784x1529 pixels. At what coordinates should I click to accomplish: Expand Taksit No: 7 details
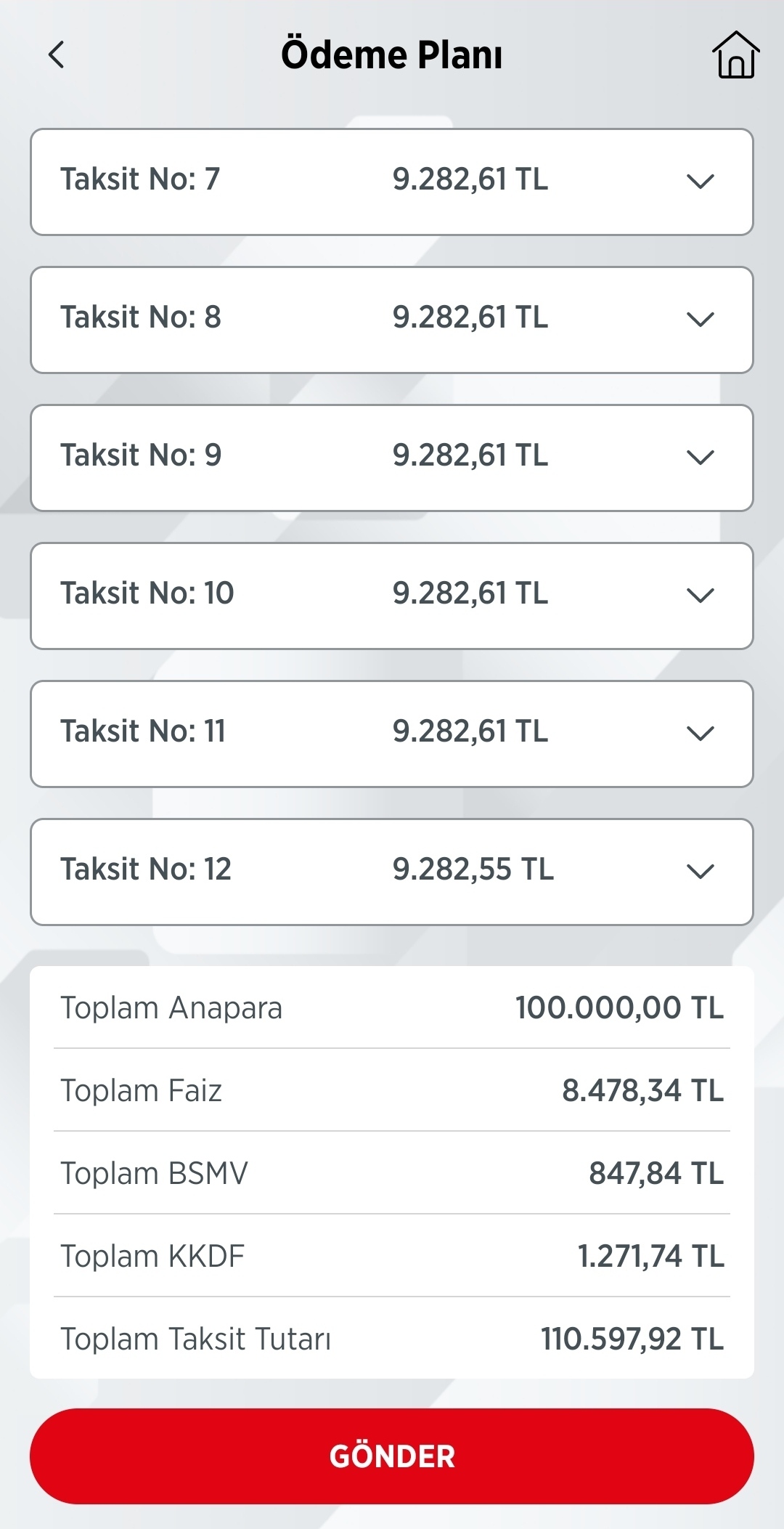coord(392,182)
